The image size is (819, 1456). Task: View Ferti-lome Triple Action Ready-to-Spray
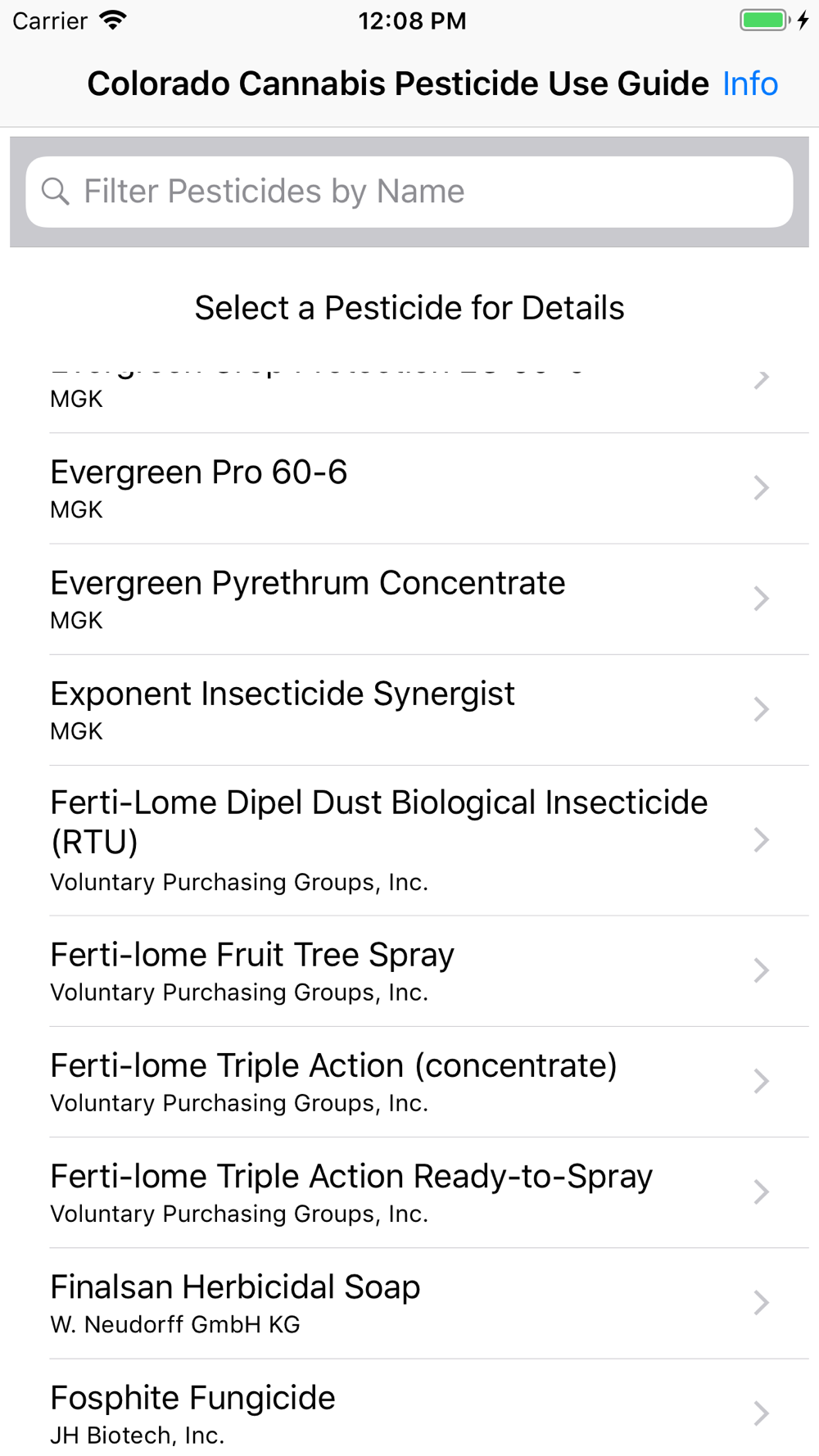pyautogui.click(x=409, y=1192)
